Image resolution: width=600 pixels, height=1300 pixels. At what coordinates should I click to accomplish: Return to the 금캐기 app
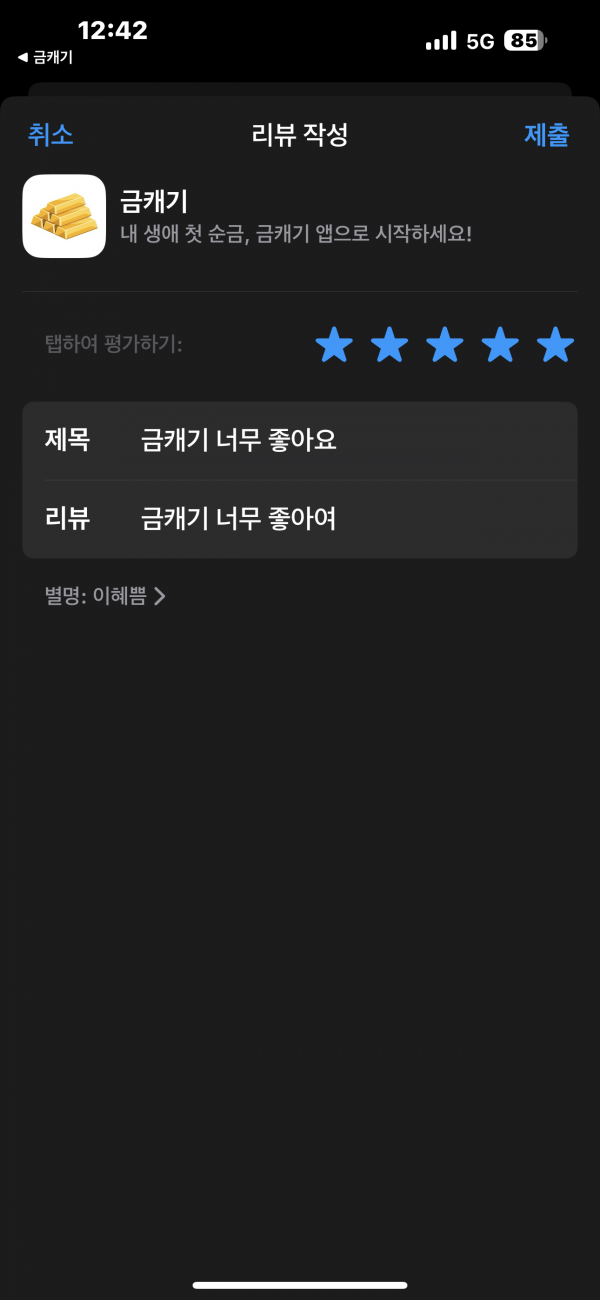pos(45,58)
